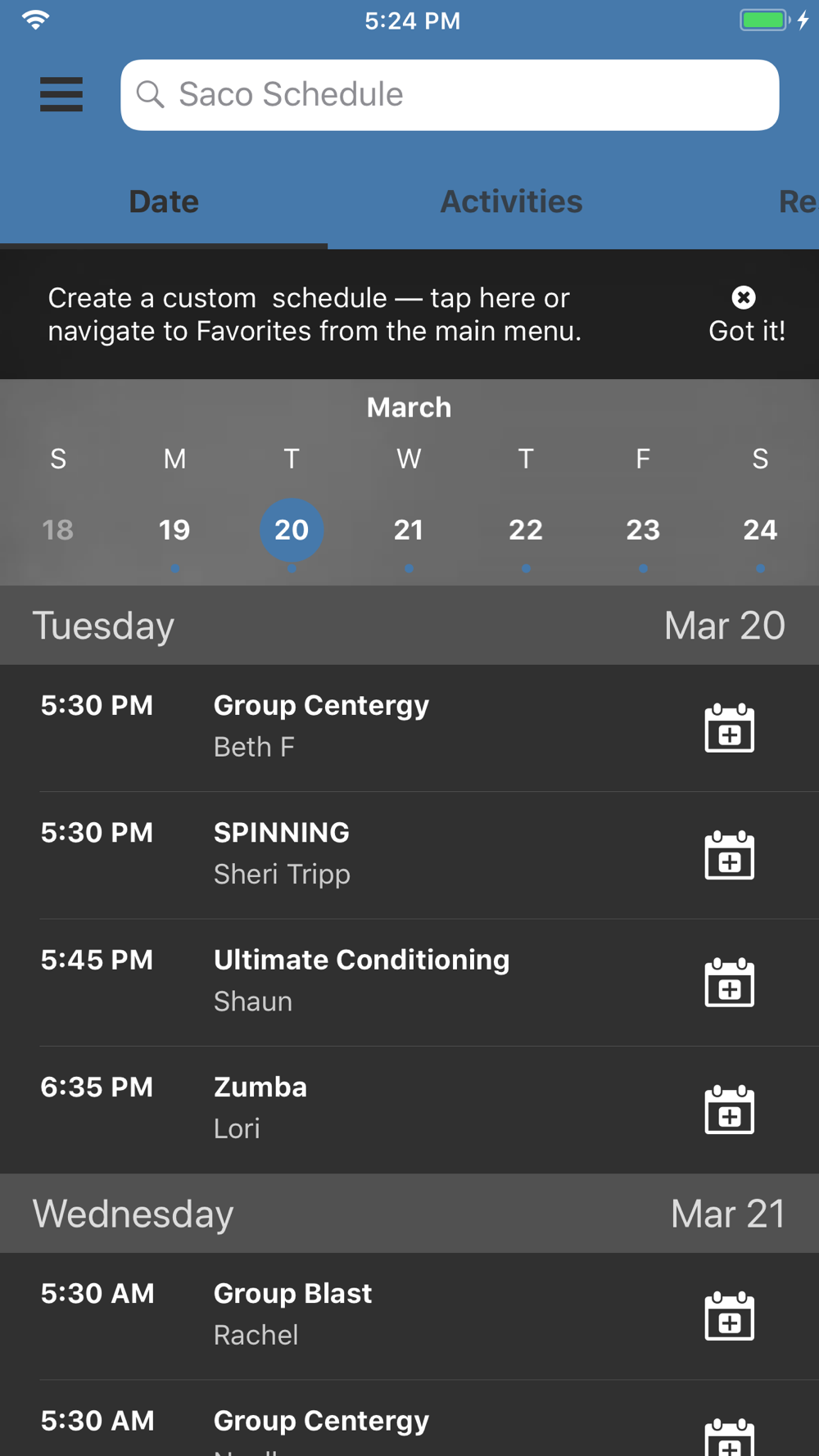The height and width of the screenshot is (1456, 819).
Task: Add SPINNING class to calendar
Action: (729, 854)
